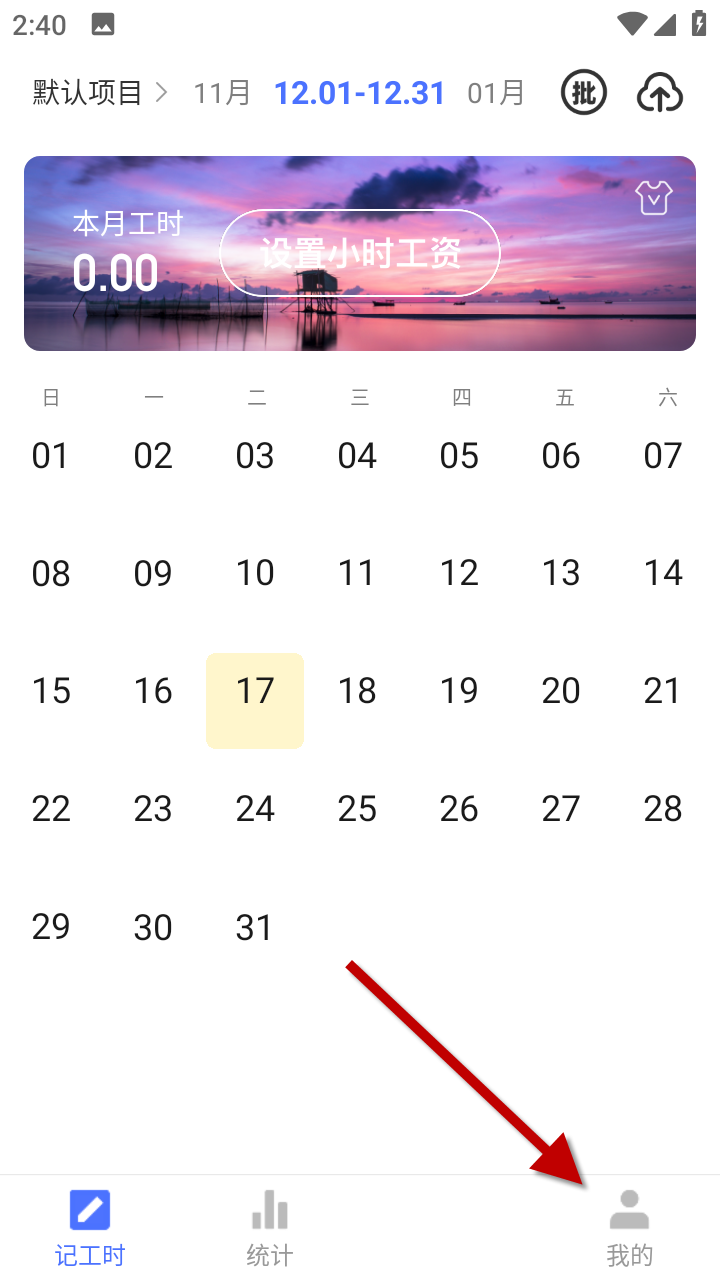This screenshot has height=1280, width=720.
Task: Open the 默认项目 project selector
Action: pos(100,93)
